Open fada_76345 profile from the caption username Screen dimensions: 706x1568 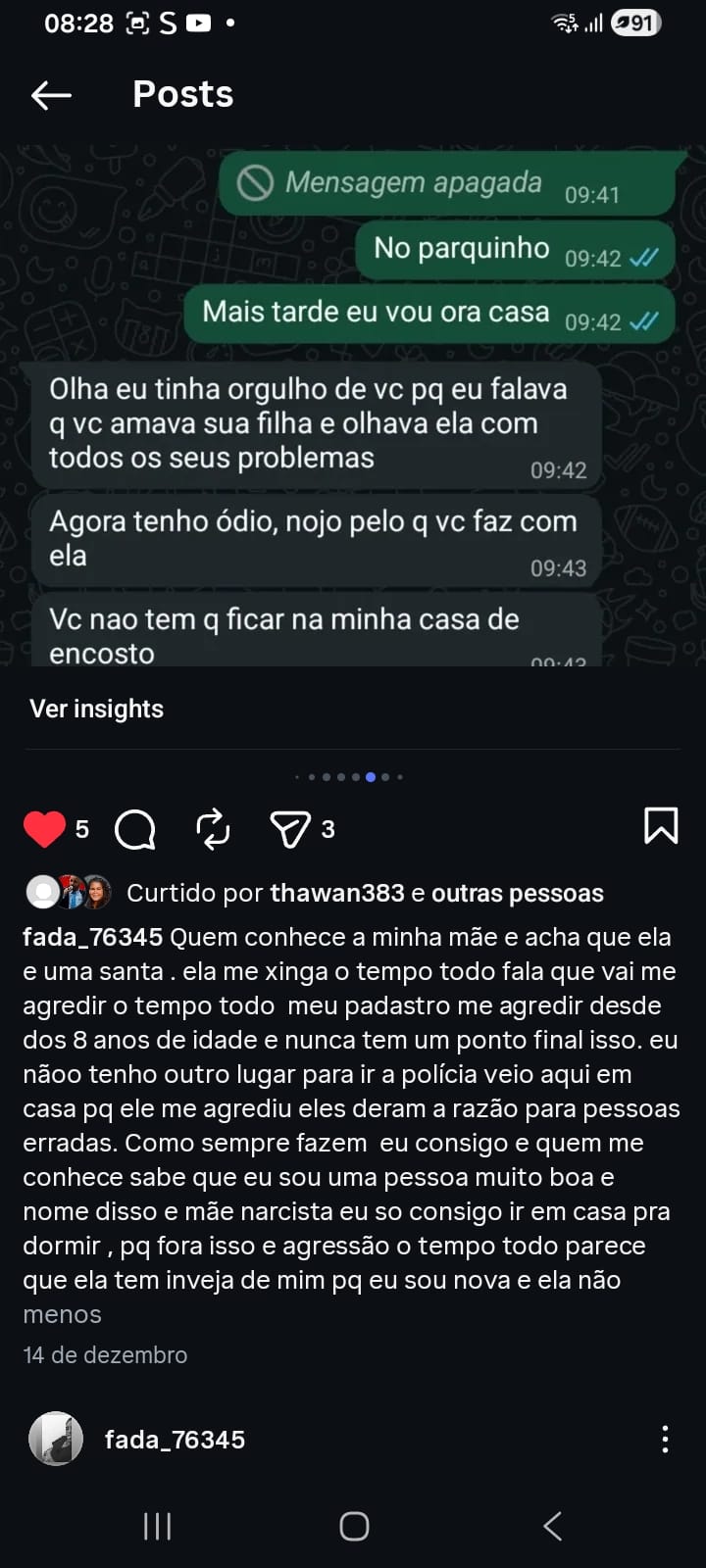[92, 937]
